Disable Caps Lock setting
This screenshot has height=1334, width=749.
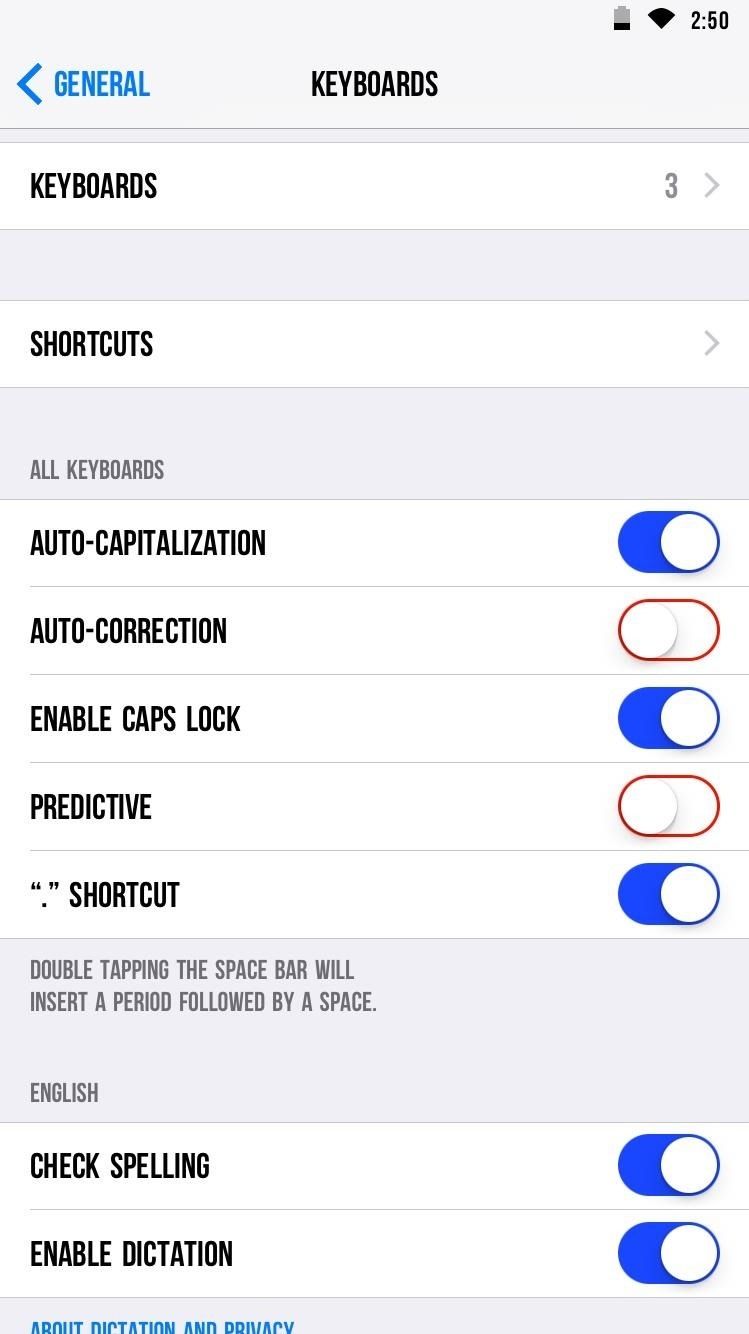click(668, 718)
